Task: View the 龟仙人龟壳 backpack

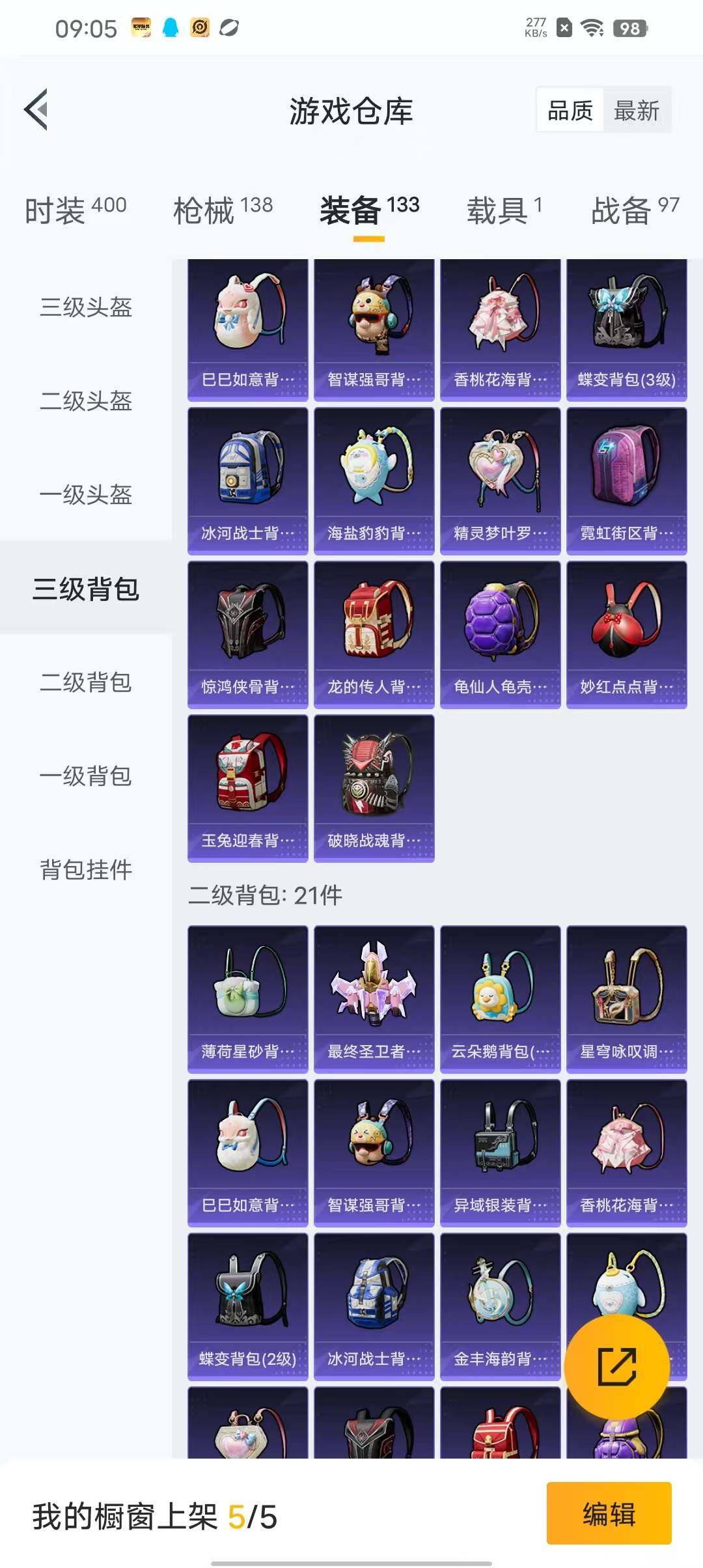Action: pos(500,635)
